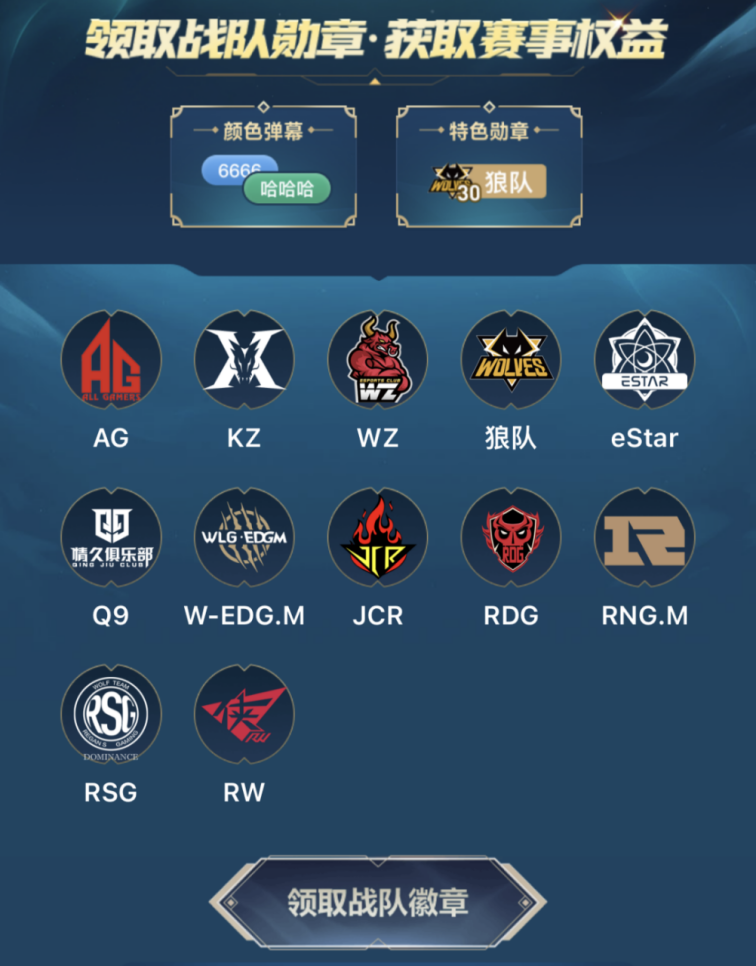Select the 狼队 Wolves team
Image resolution: width=756 pixels, height=966 pixels.
pos(511,360)
